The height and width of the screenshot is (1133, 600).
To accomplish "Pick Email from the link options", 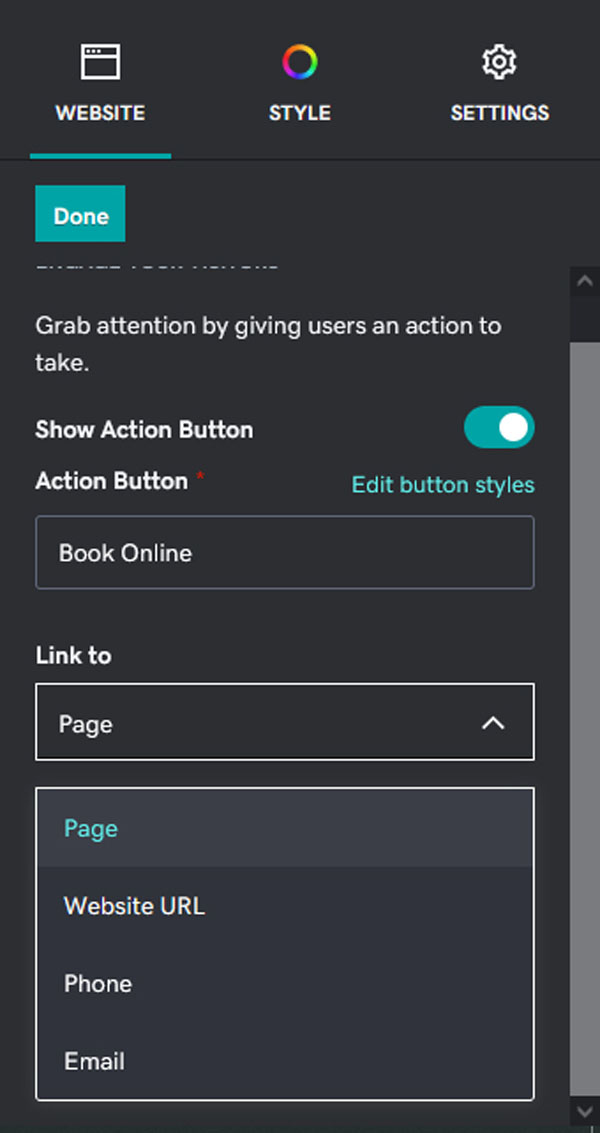I will point(285,1061).
